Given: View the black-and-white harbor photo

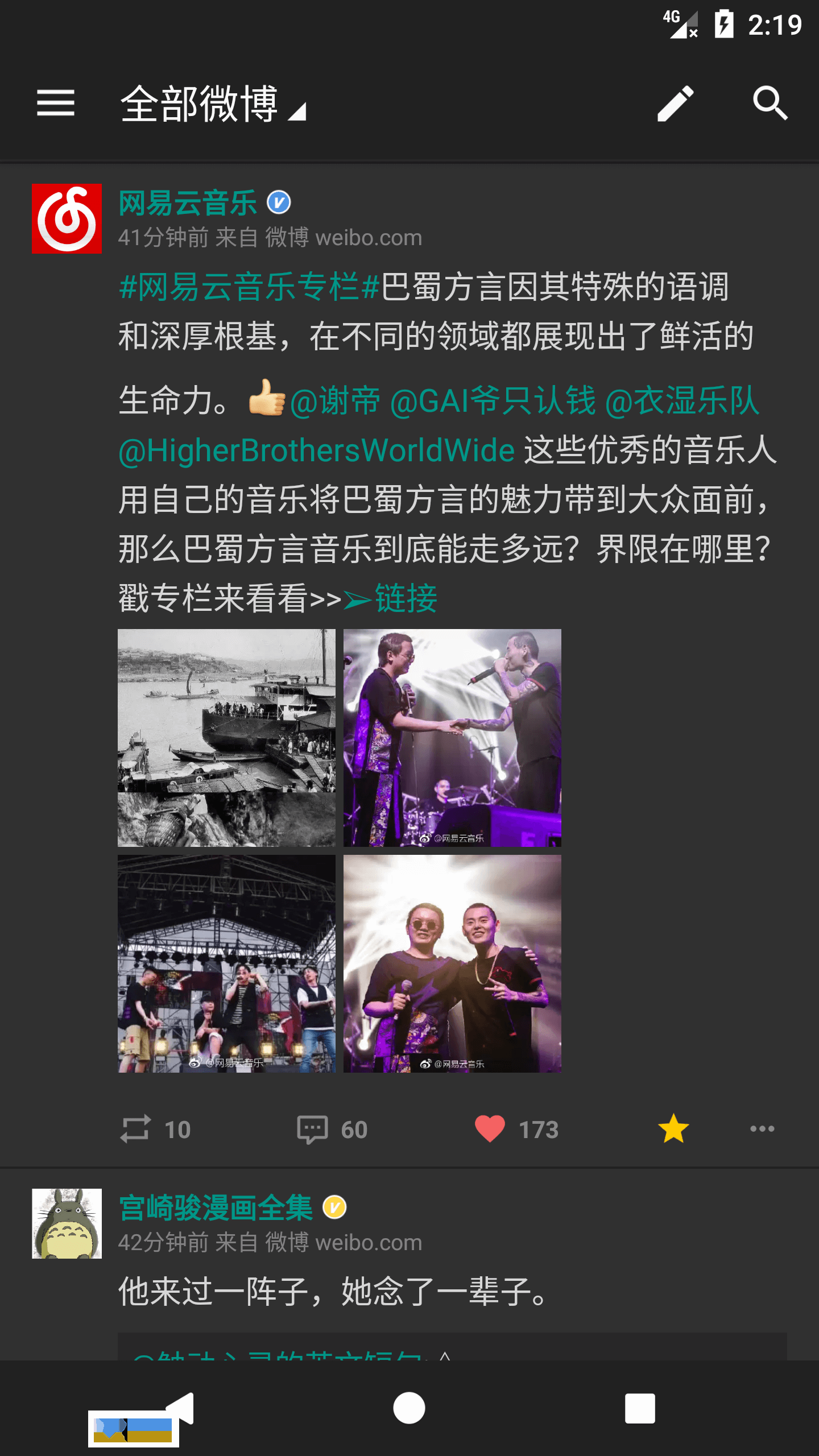Looking at the screenshot, I should (x=226, y=738).
